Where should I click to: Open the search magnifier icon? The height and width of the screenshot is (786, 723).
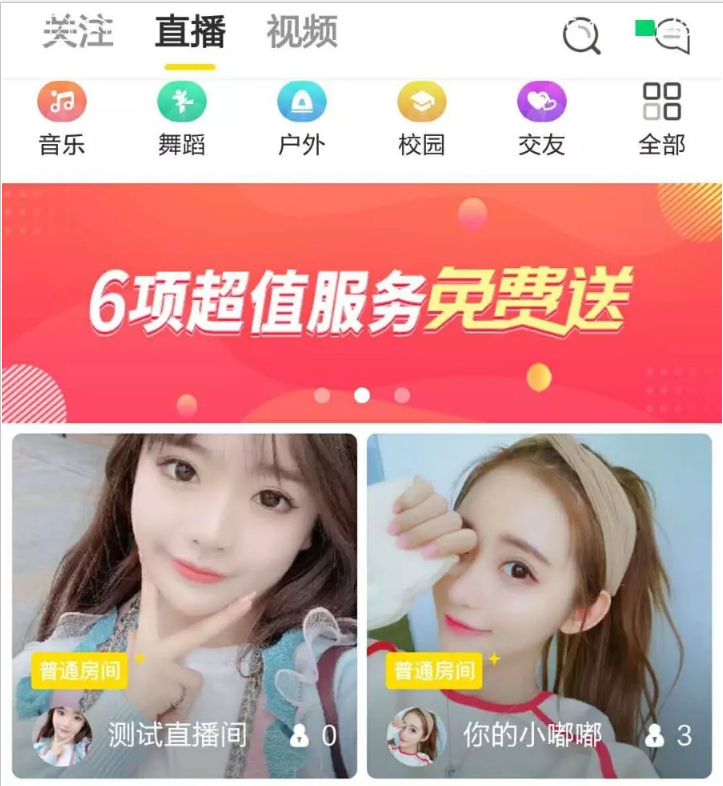581,37
